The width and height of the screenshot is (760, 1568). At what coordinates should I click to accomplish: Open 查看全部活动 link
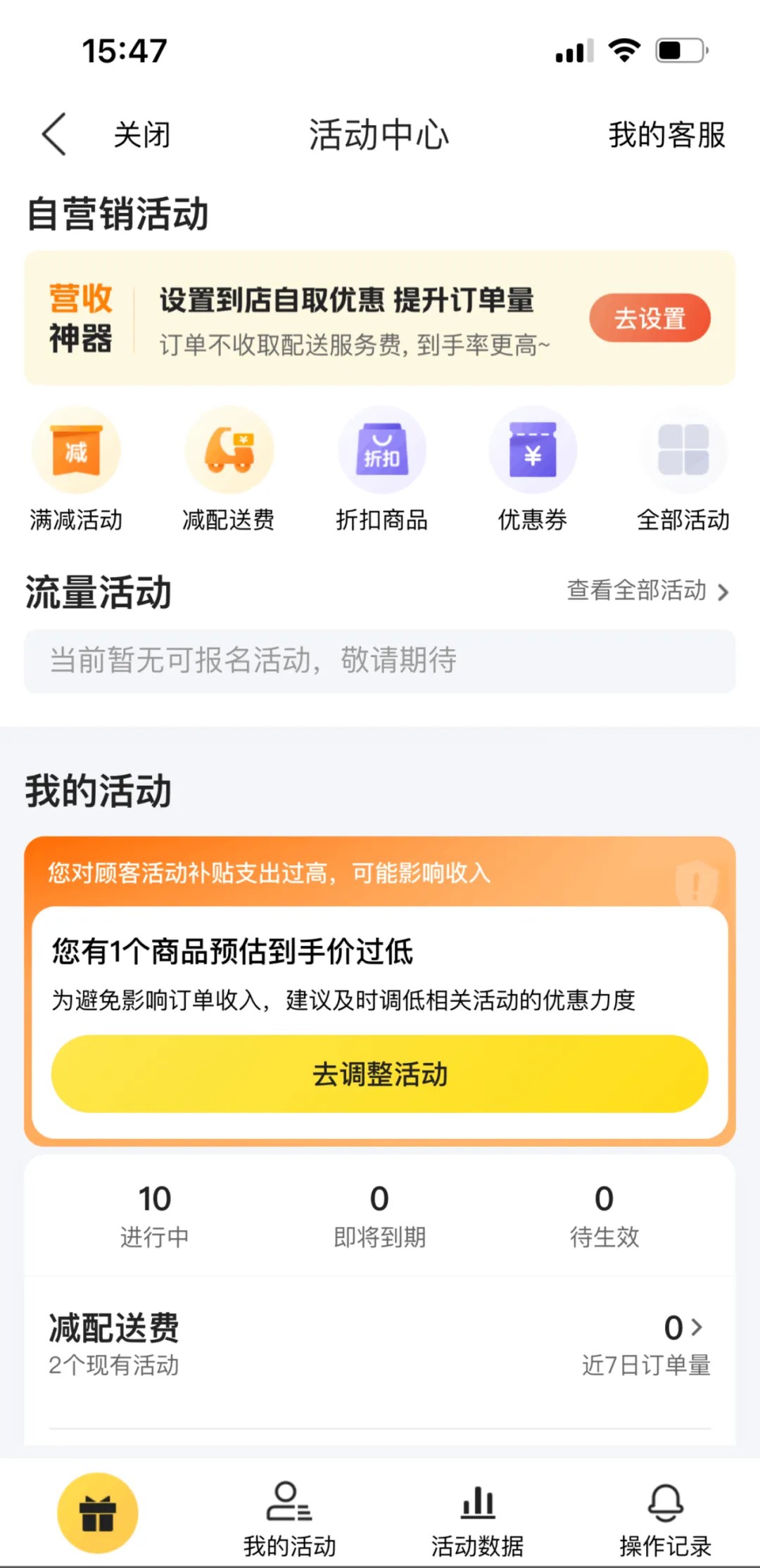[x=647, y=590]
